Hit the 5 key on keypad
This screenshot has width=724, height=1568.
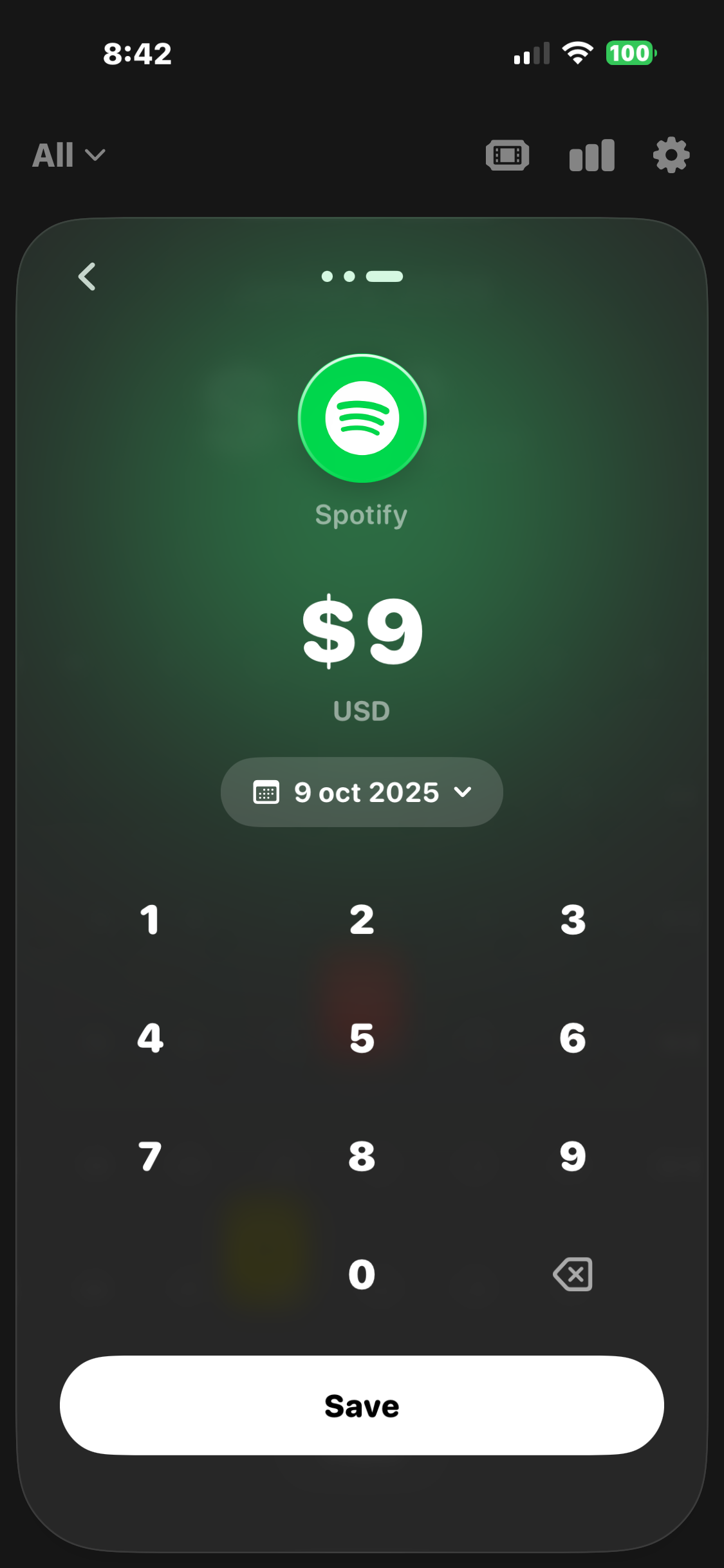362,1038
